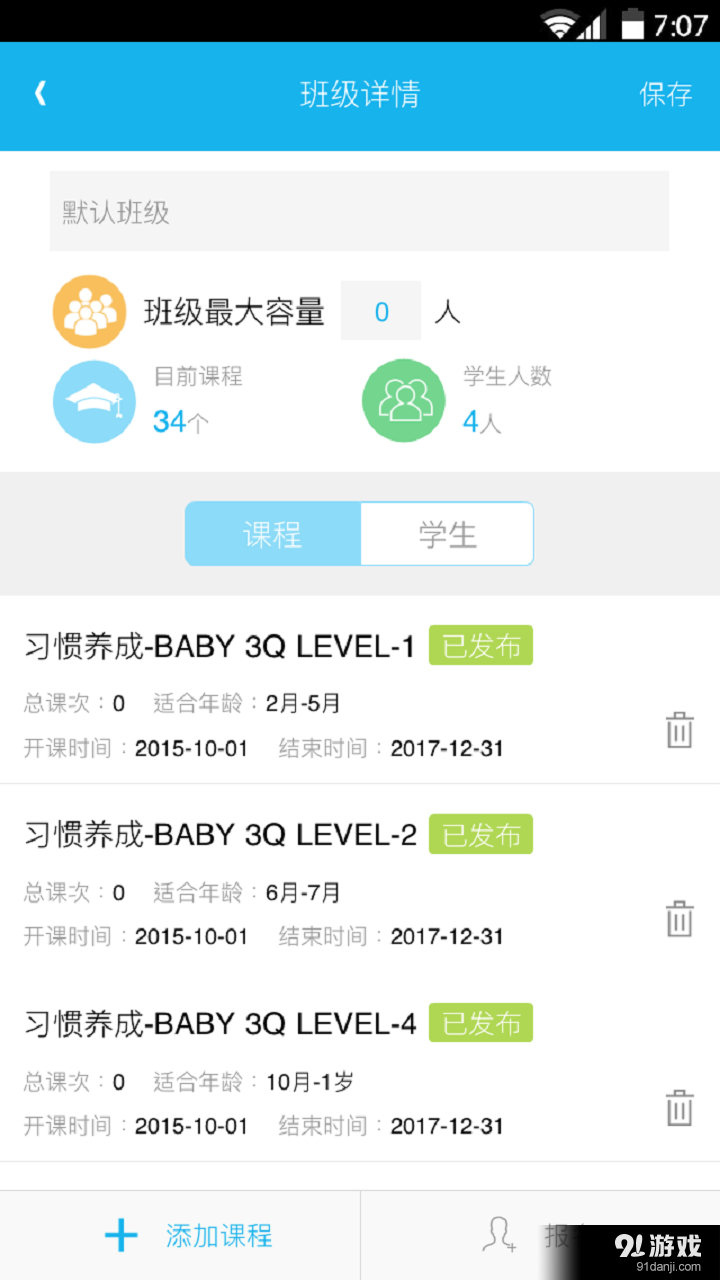The image size is (720, 1280).
Task: Tap the 已发布 badge on LEVEL-2
Action: [x=480, y=834]
